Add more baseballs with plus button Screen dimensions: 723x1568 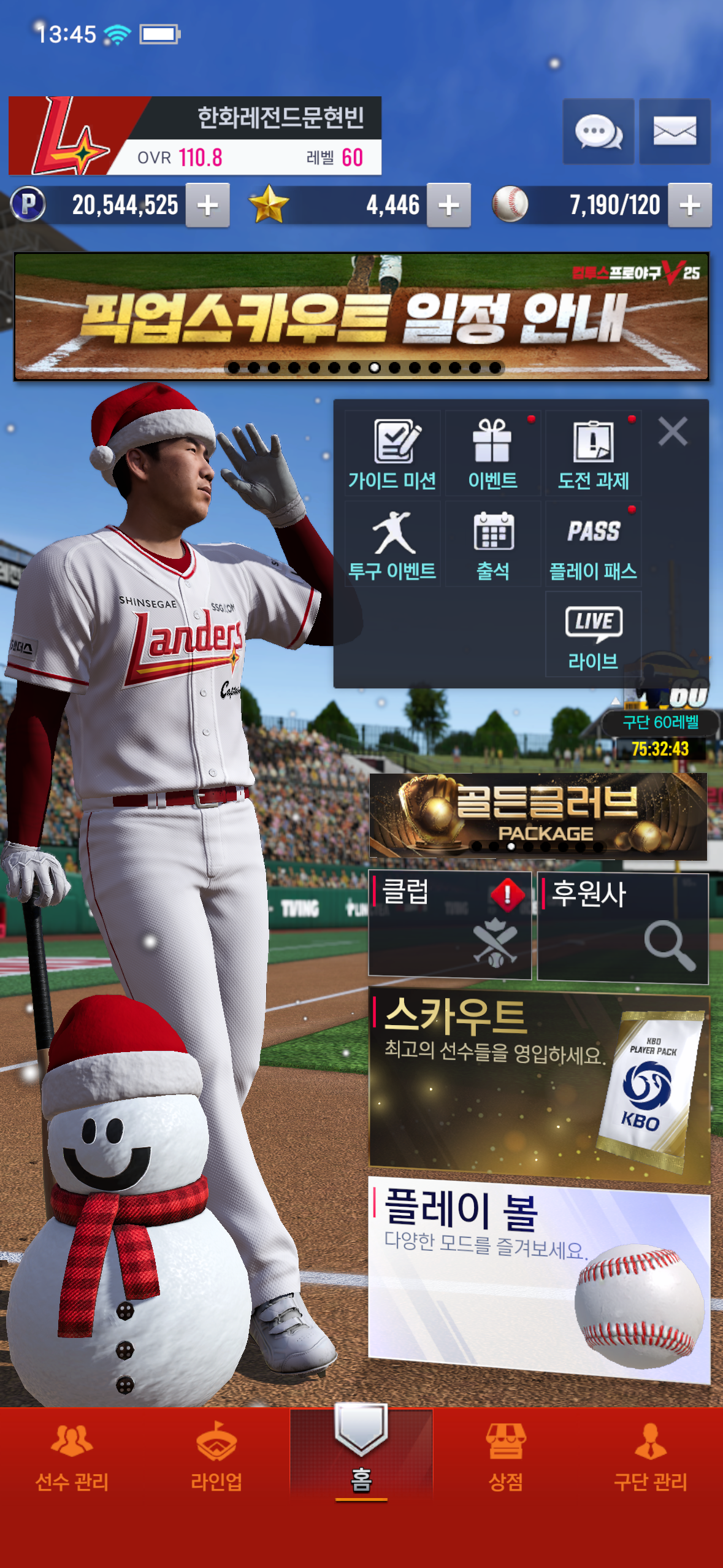(690, 206)
